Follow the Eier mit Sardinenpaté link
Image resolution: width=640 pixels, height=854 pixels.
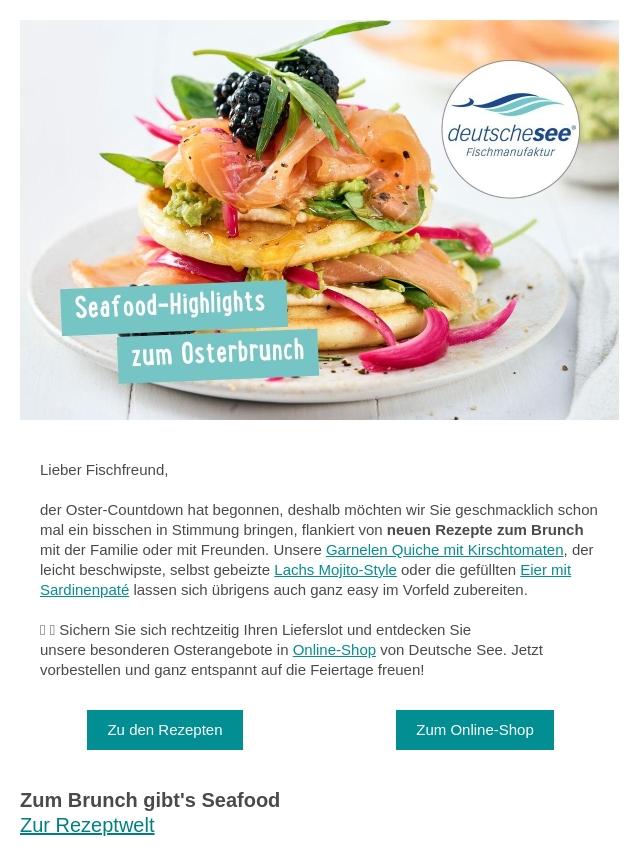(545, 570)
